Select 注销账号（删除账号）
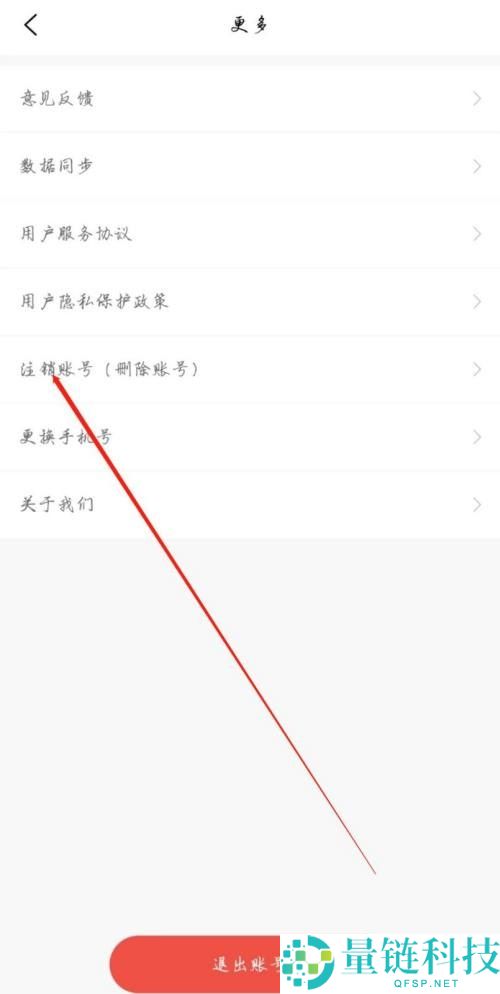The height and width of the screenshot is (994, 500). pyautogui.click(x=250, y=370)
